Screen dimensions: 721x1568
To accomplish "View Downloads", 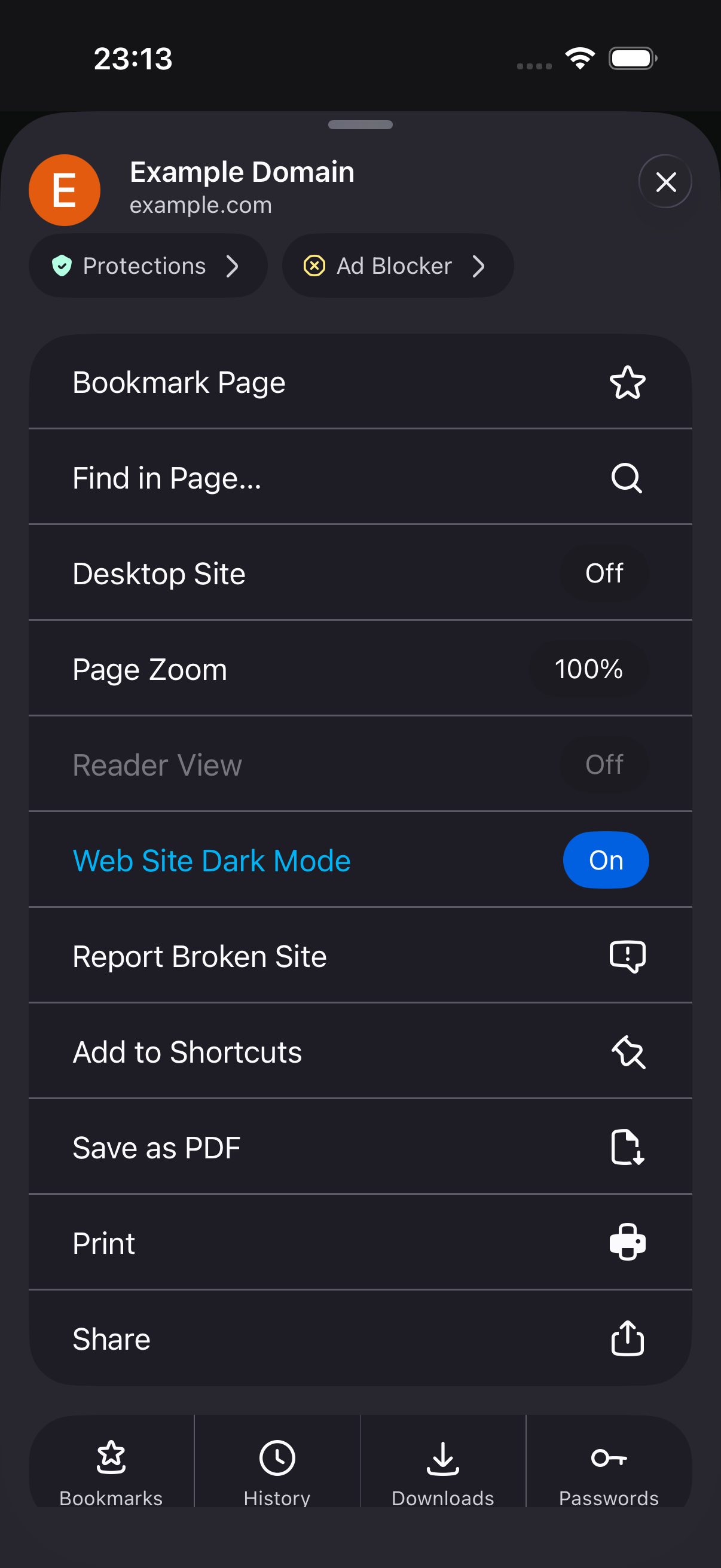I will click(443, 1468).
